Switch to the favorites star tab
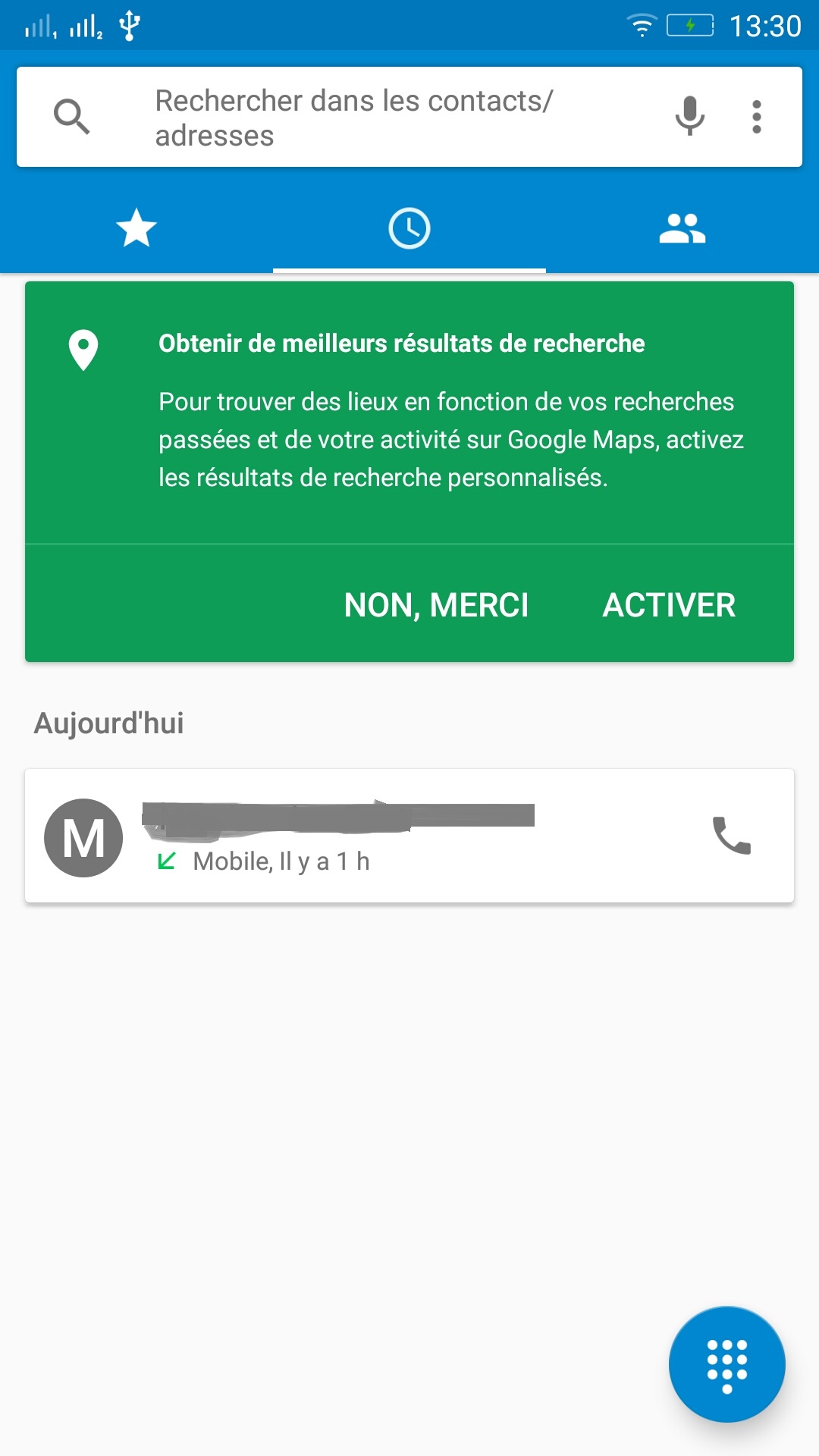This screenshot has height=1456, width=819. pos(136,228)
